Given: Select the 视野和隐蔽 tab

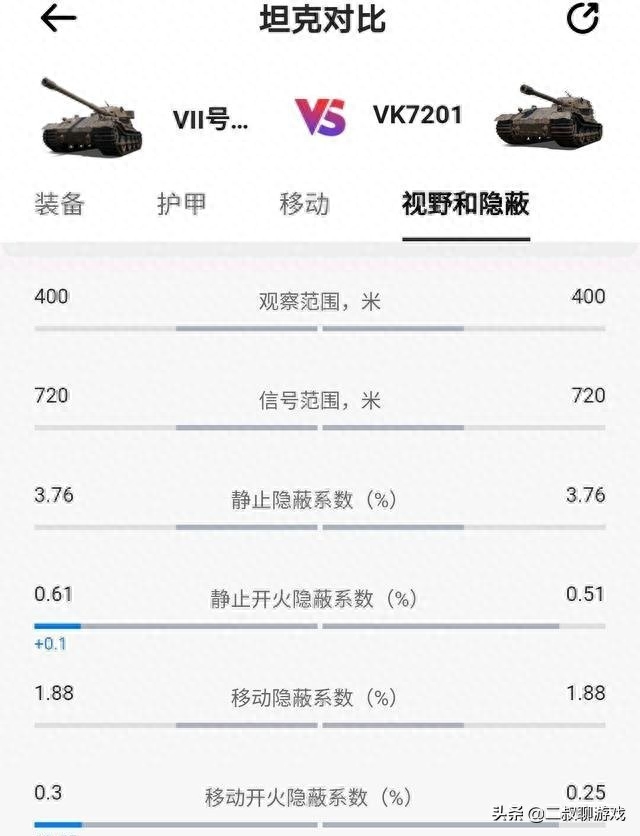Looking at the screenshot, I should (465, 205).
